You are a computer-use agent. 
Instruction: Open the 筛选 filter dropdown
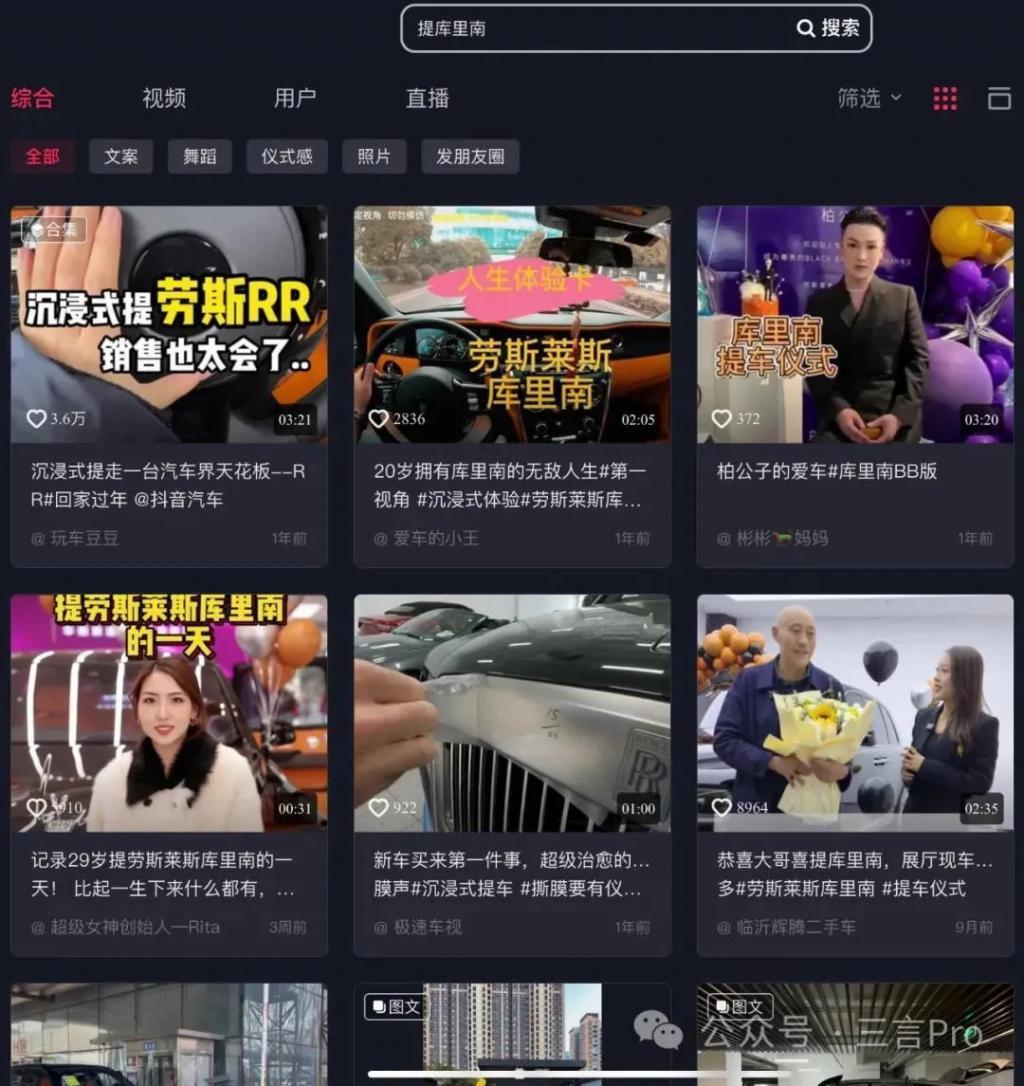pyautogui.click(x=868, y=98)
